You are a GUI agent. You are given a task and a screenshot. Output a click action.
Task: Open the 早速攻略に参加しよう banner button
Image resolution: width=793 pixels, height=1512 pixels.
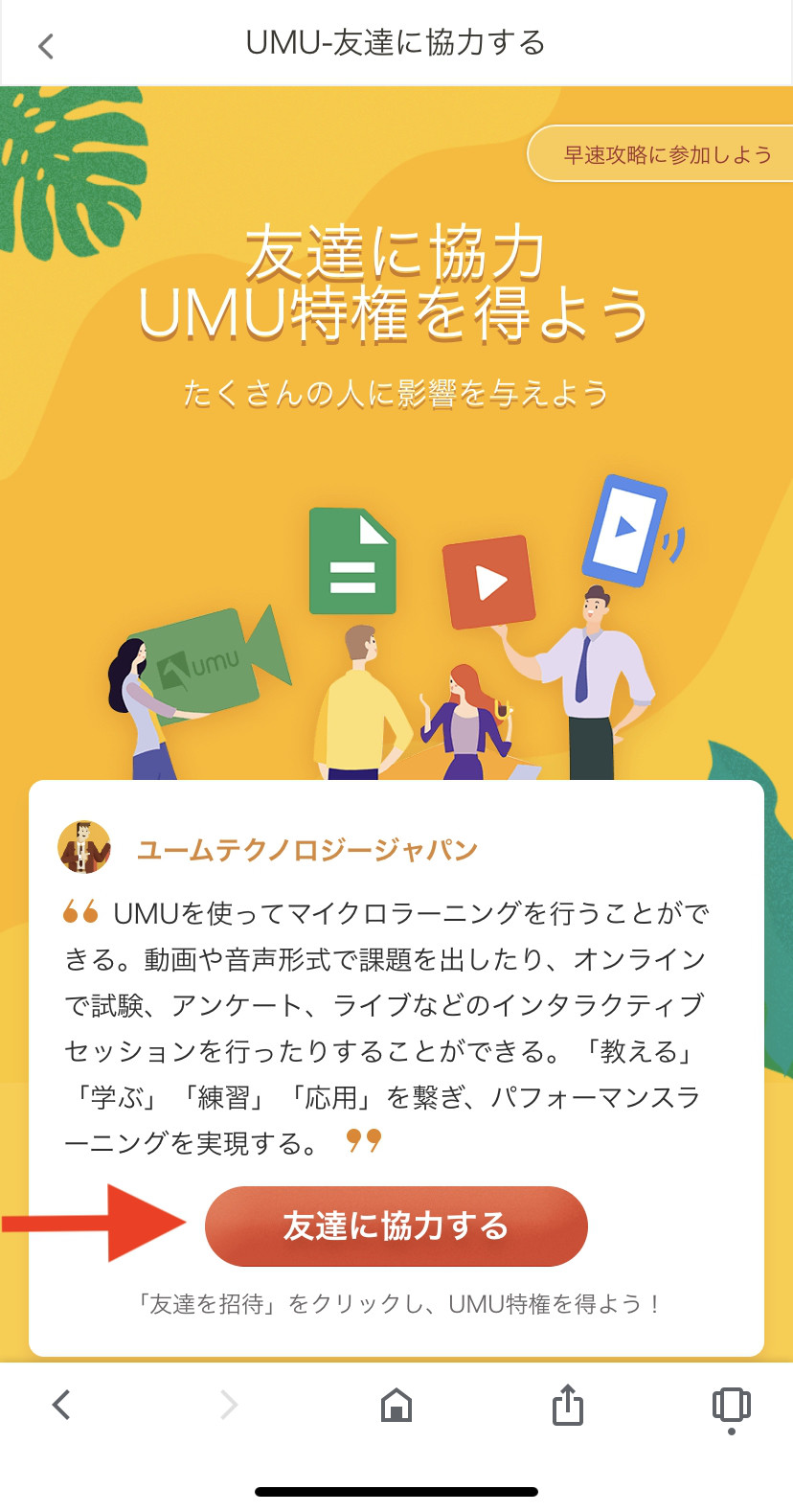click(x=665, y=154)
